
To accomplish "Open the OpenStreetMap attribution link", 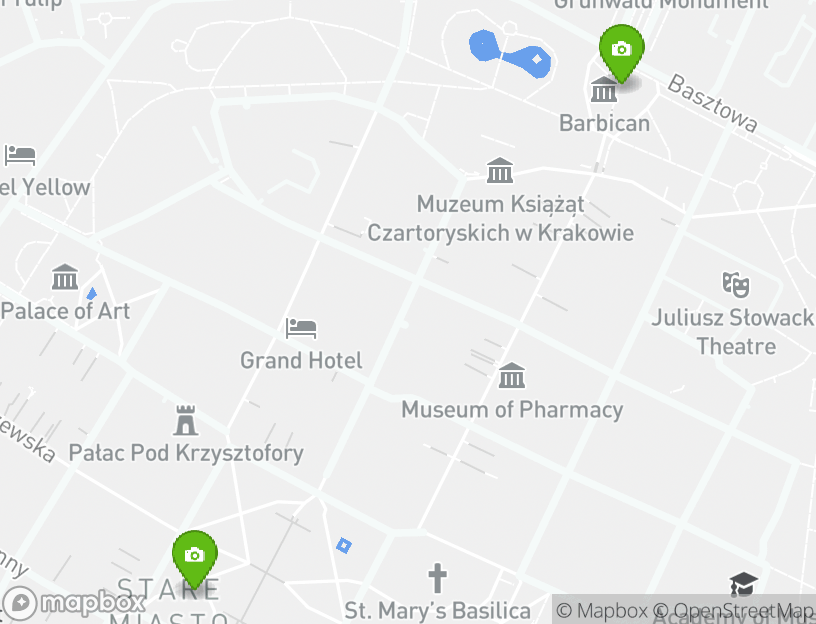I will (734, 610).
